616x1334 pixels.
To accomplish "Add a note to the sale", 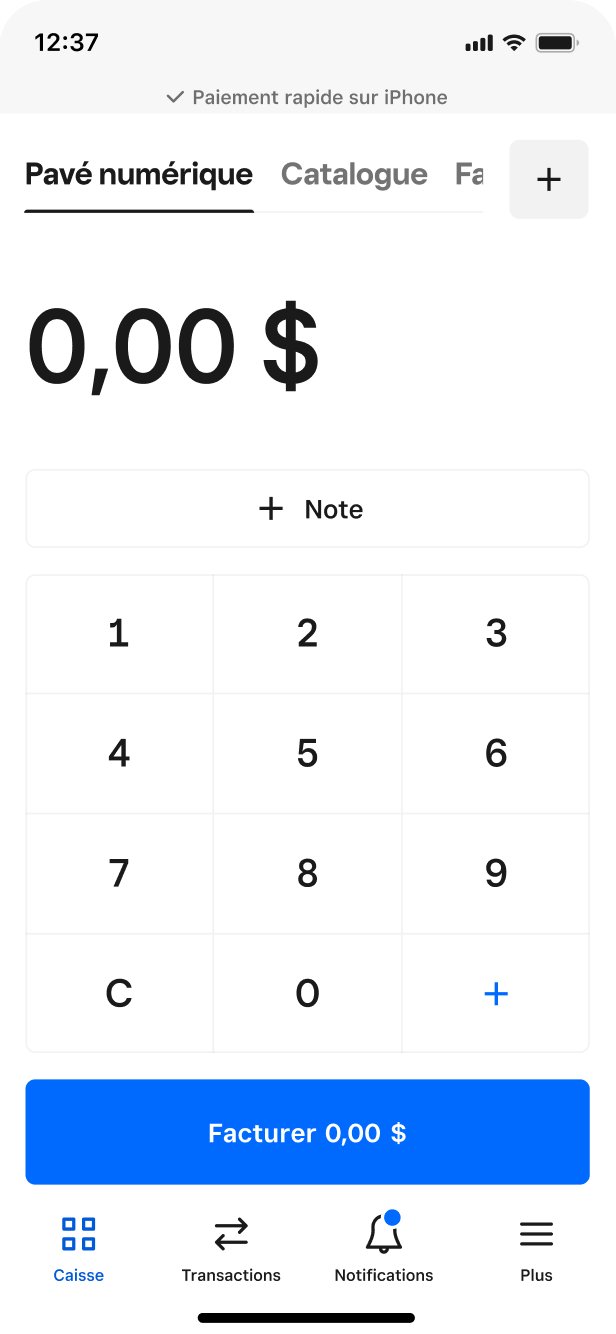I will (307, 509).
